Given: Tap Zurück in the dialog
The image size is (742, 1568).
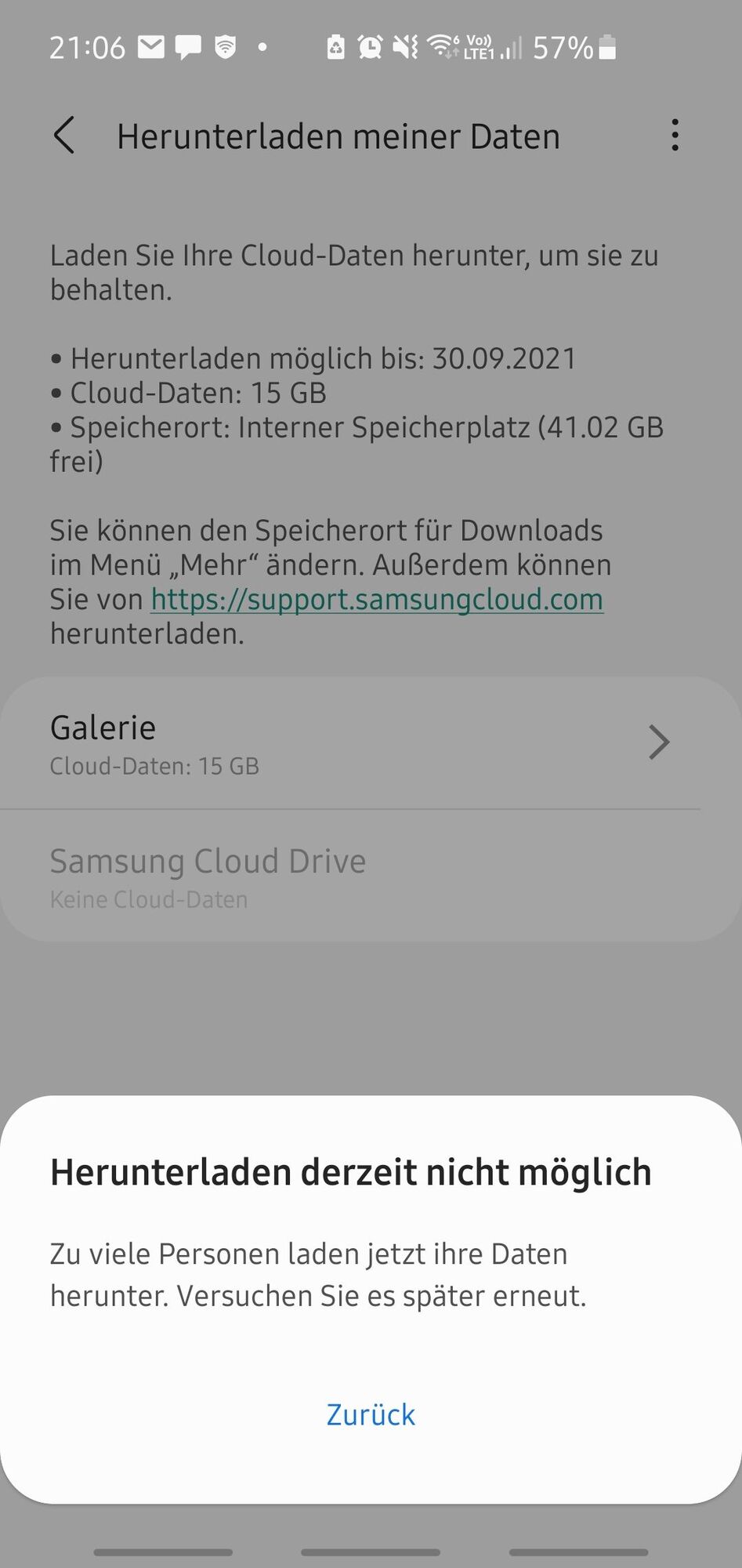Looking at the screenshot, I should [x=370, y=1415].
